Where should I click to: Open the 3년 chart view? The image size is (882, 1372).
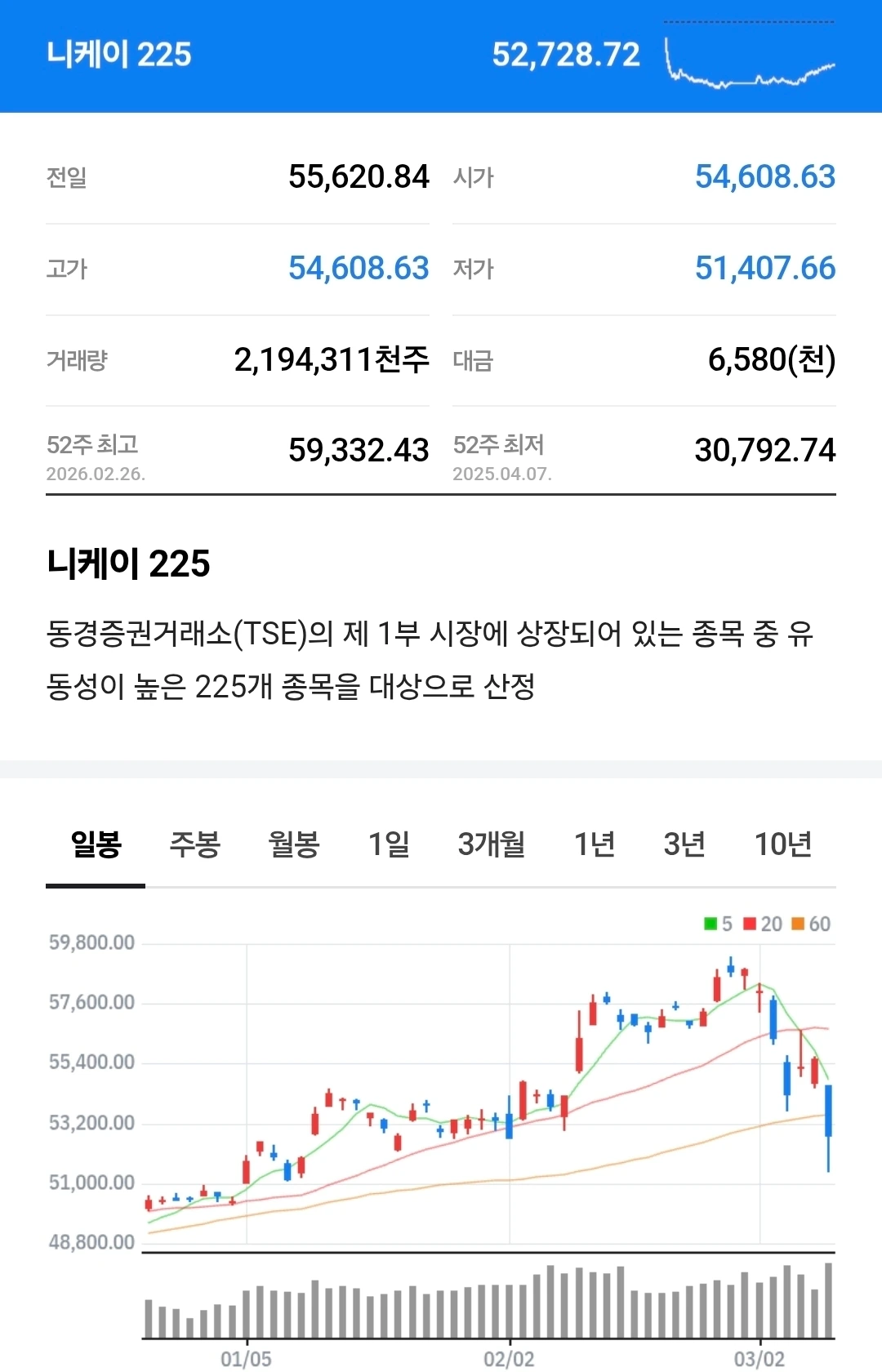pos(684,844)
